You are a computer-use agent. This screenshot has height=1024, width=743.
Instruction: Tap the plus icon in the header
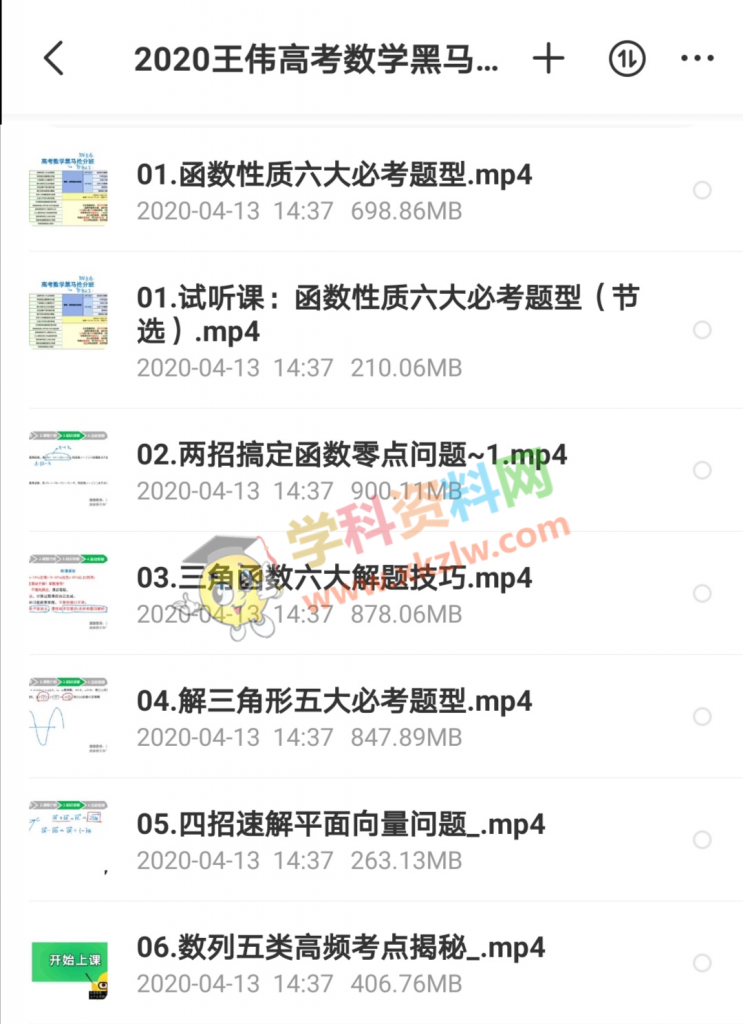(x=548, y=59)
